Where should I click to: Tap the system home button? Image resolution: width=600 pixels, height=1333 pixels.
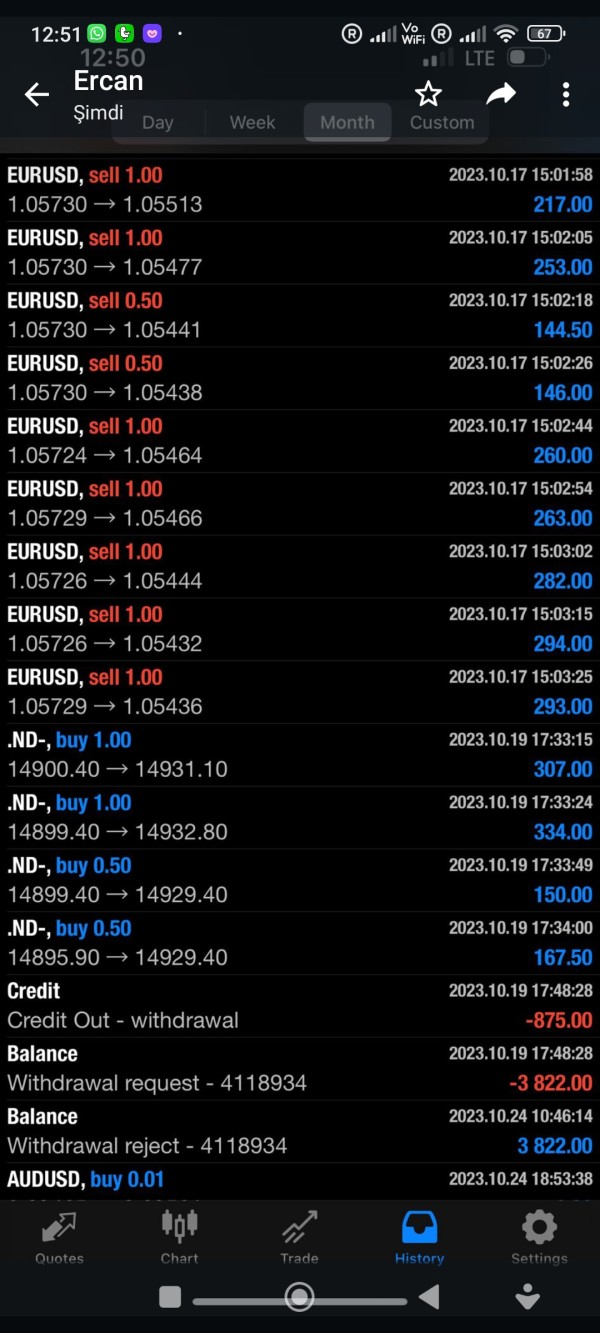coord(299,1297)
